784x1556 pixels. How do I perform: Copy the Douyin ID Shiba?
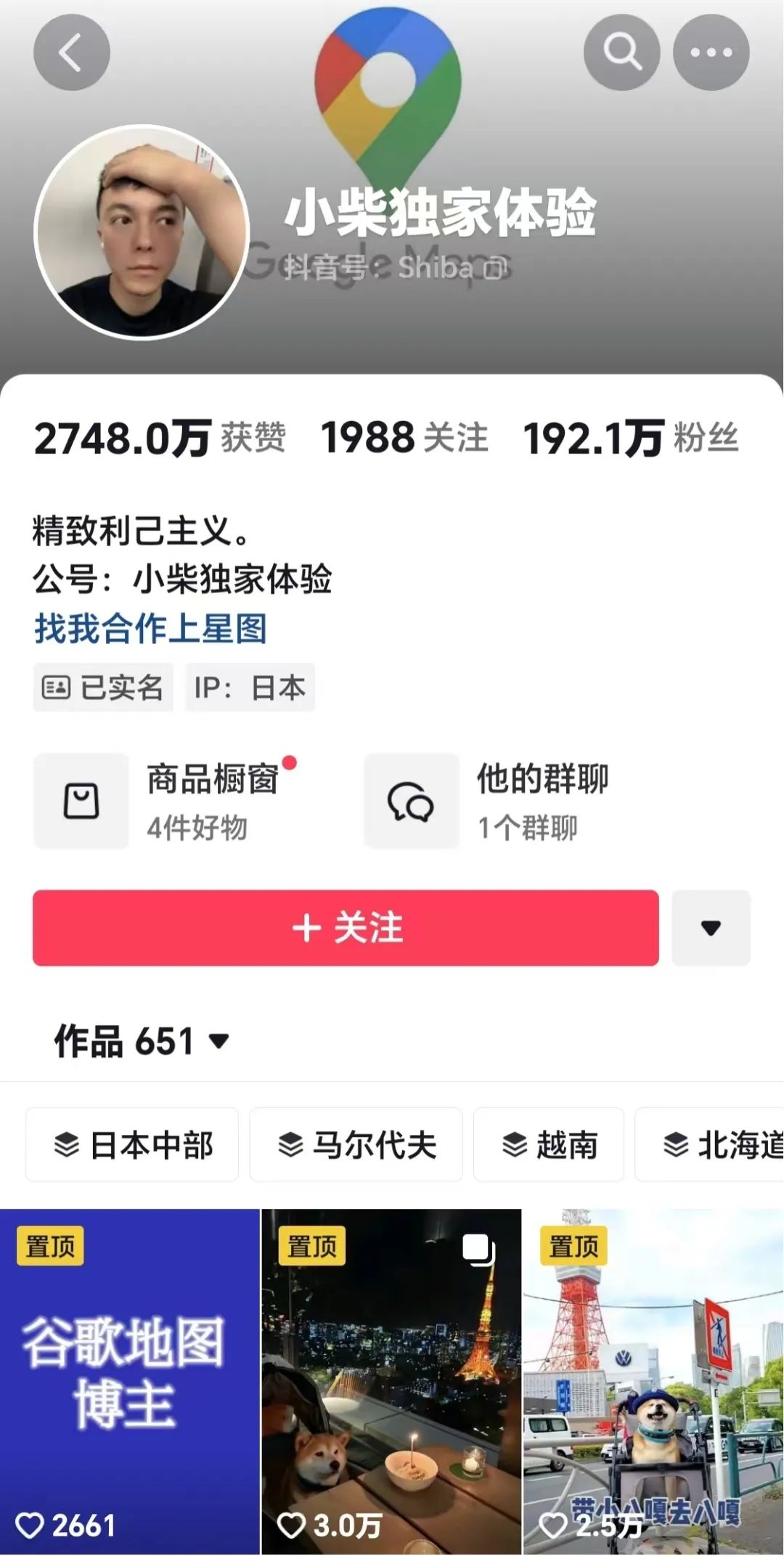point(495,269)
